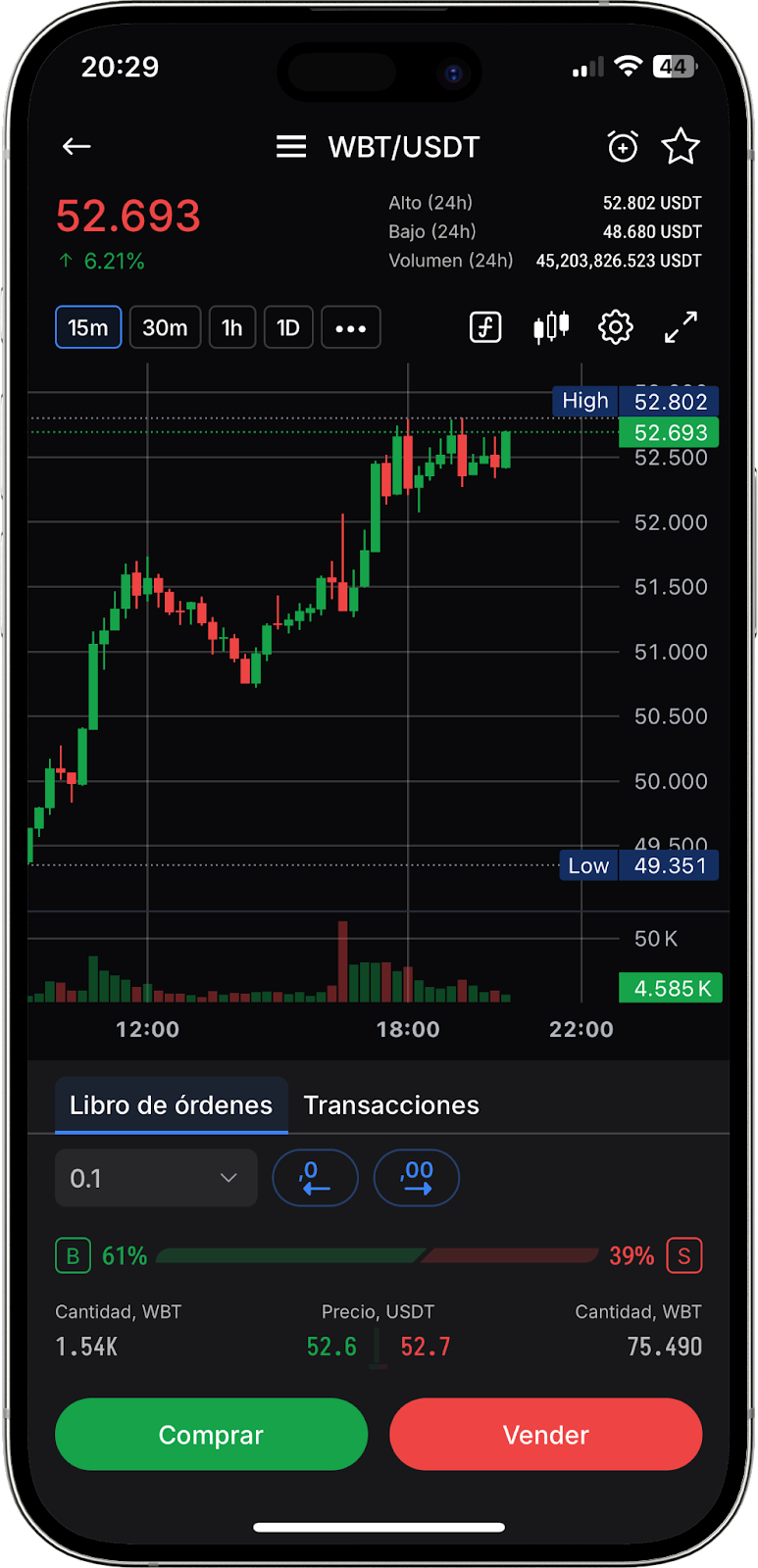The width and height of the screenshot is (758, 1568).
Task: Decrease decimal places in the order book
Action: pos(315,1178)
